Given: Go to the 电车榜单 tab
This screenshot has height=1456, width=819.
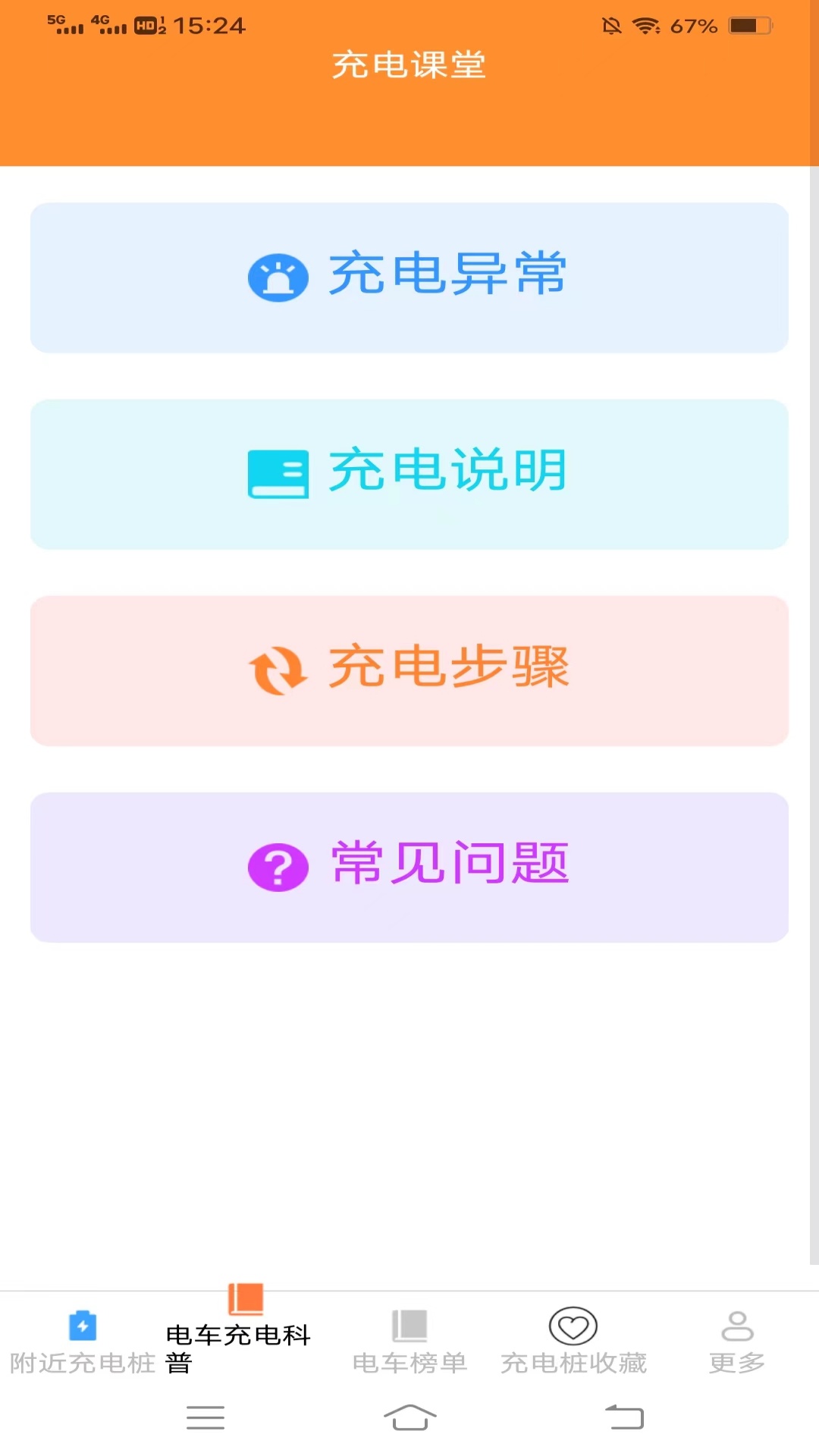Looking at the screenshot, I should 409,1344.
